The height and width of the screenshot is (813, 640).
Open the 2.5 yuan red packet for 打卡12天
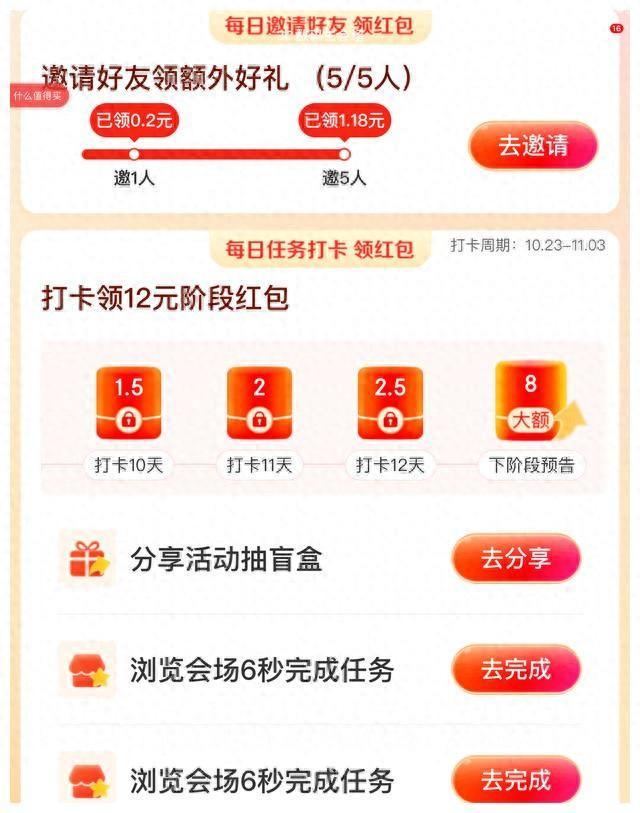(390, 404)
